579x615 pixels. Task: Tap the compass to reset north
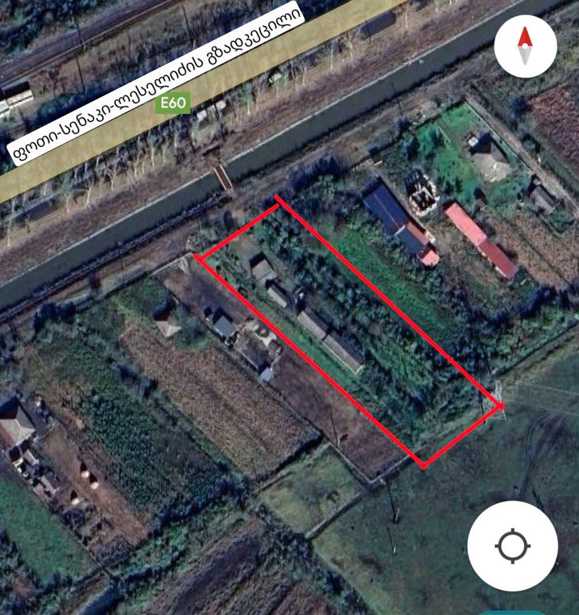pyautogui.click(x=525, y=47)
